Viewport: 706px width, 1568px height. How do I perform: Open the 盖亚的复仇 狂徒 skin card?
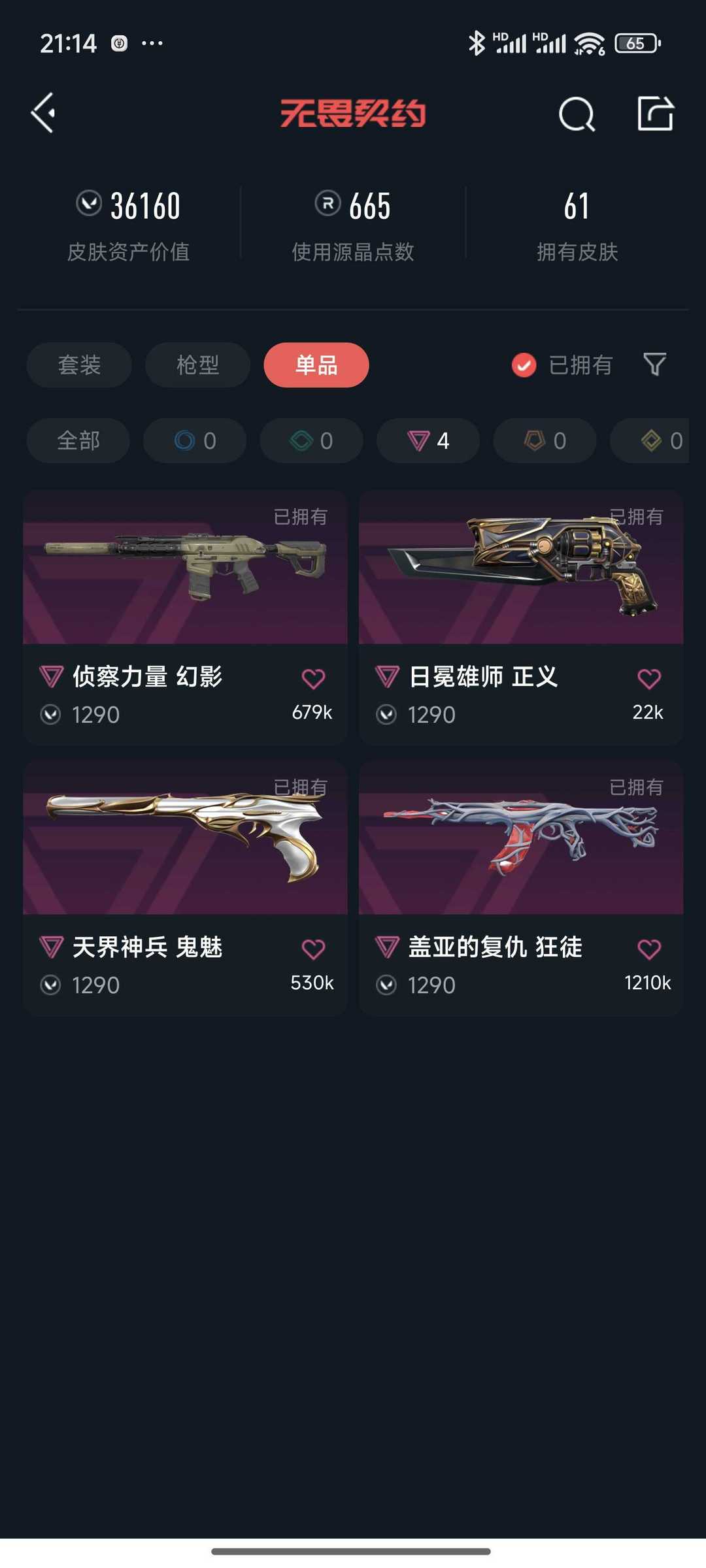point(521,888)
